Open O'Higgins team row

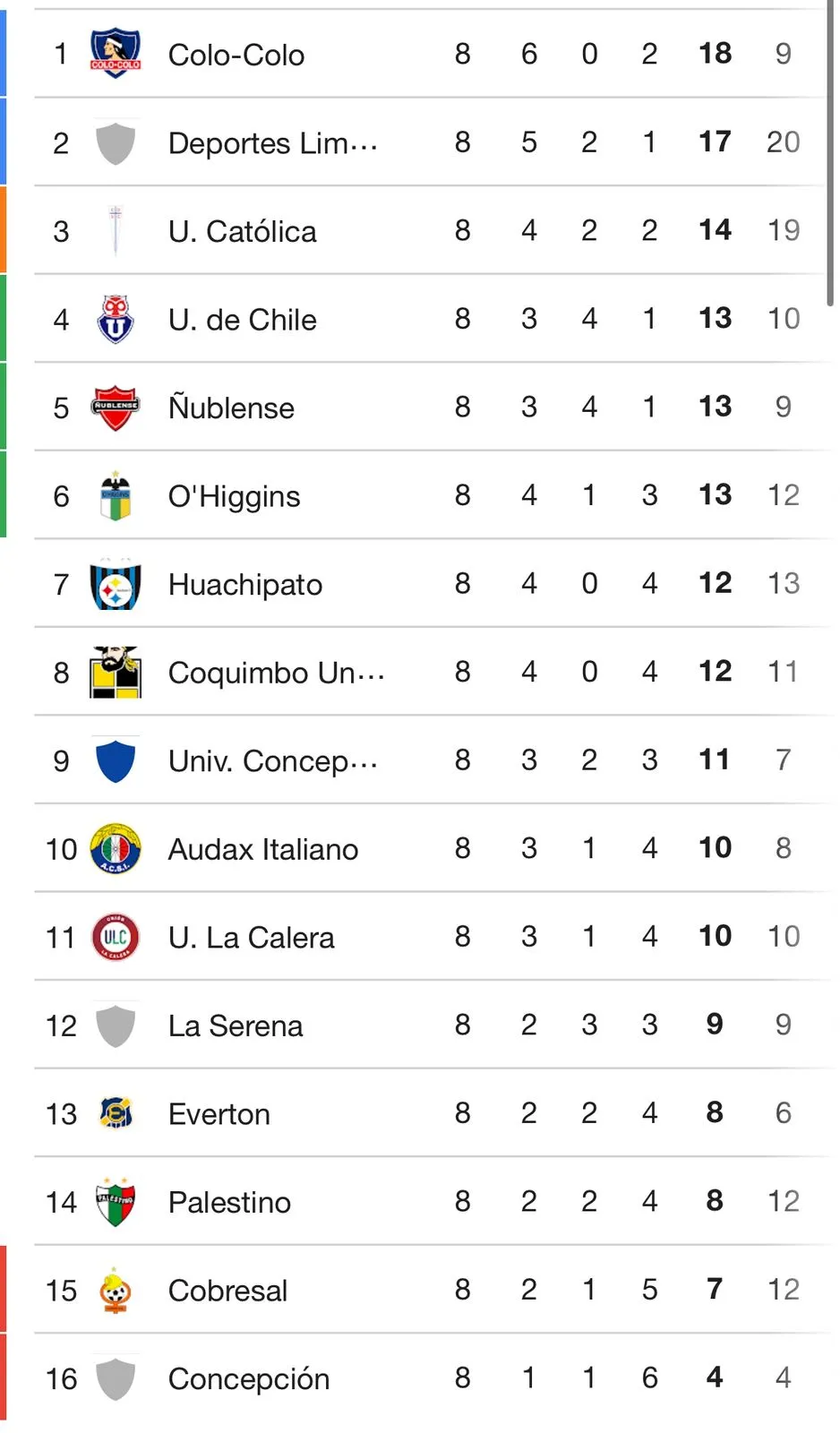(x=234, y=496)
